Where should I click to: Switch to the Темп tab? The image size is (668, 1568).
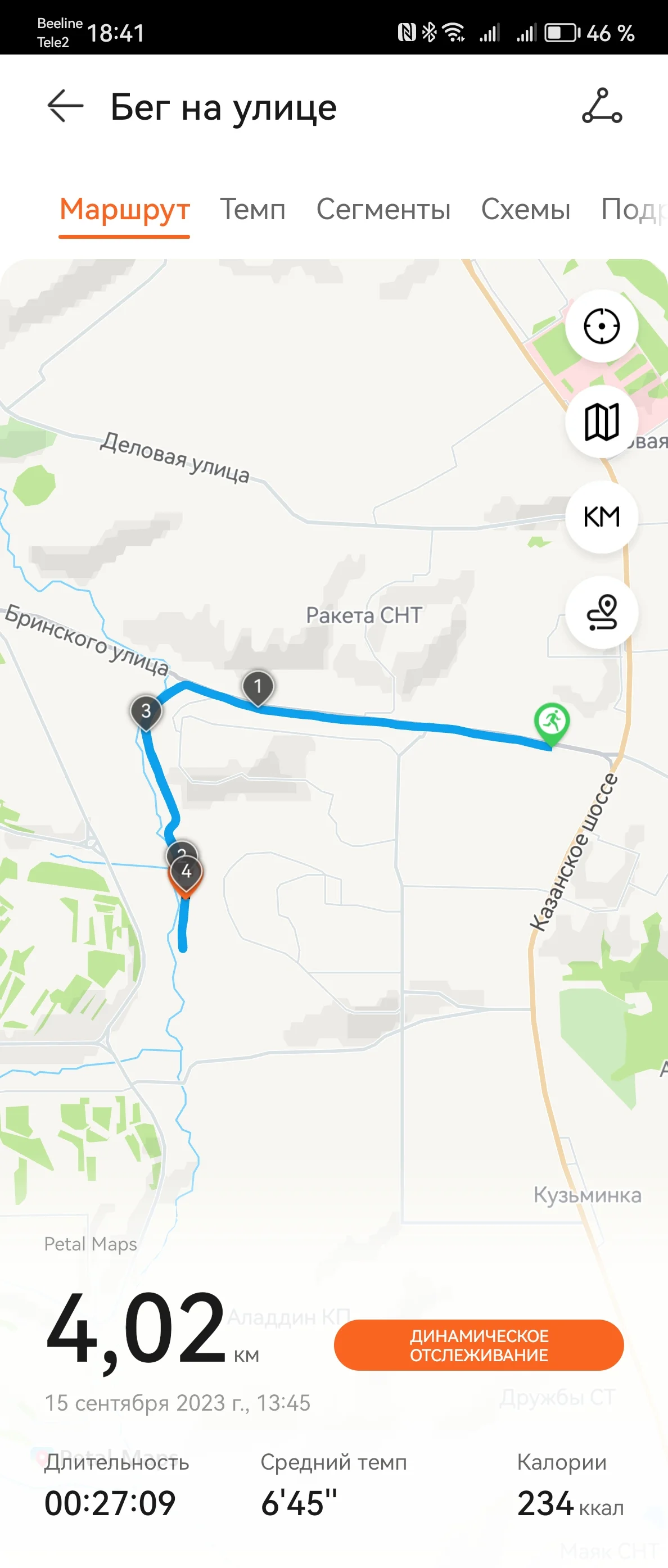point(252,210)
